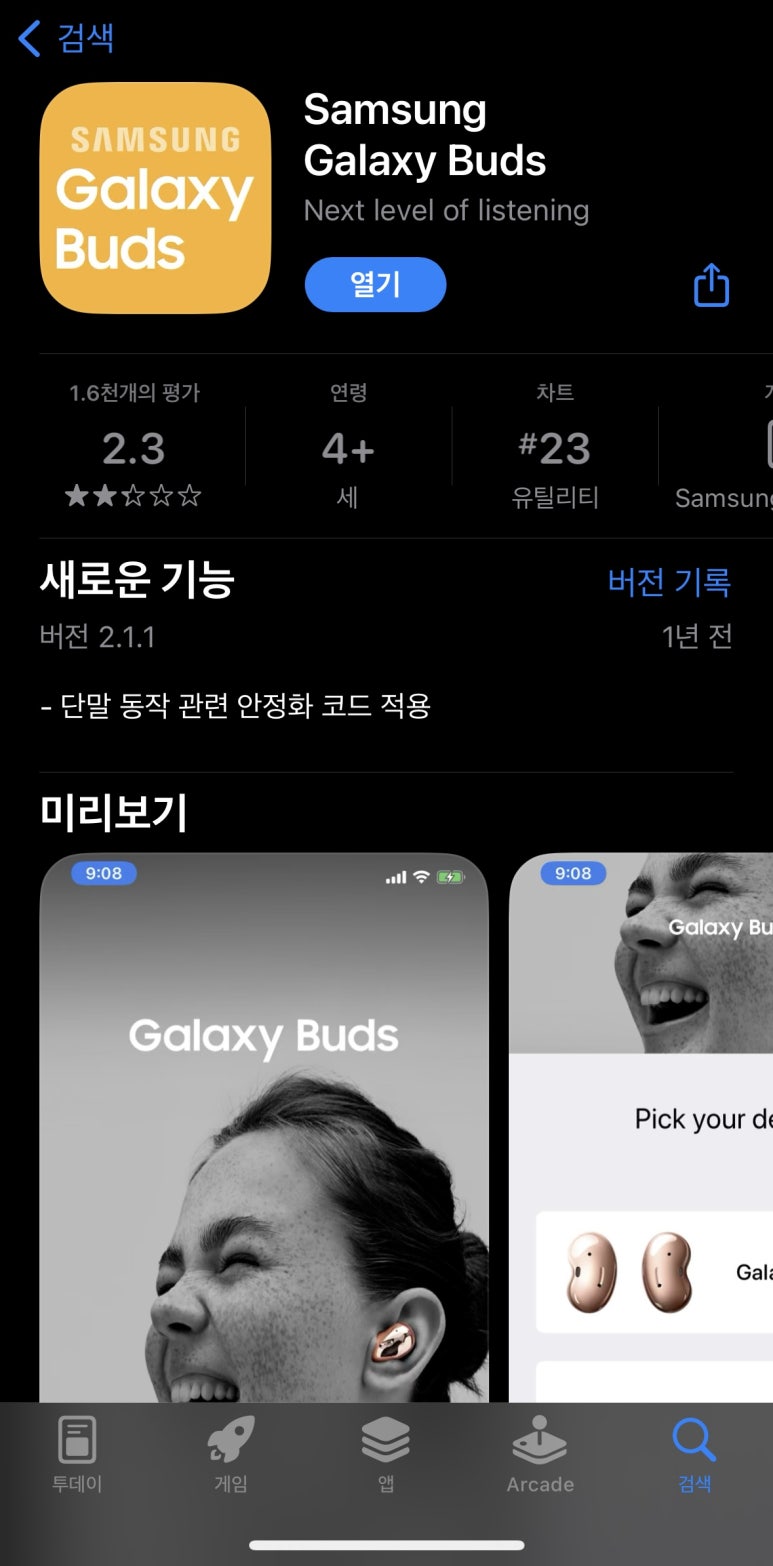Open the first Galaxy Buds preview screenshot
773x1566 pixels.
[x=264, y=1120]
